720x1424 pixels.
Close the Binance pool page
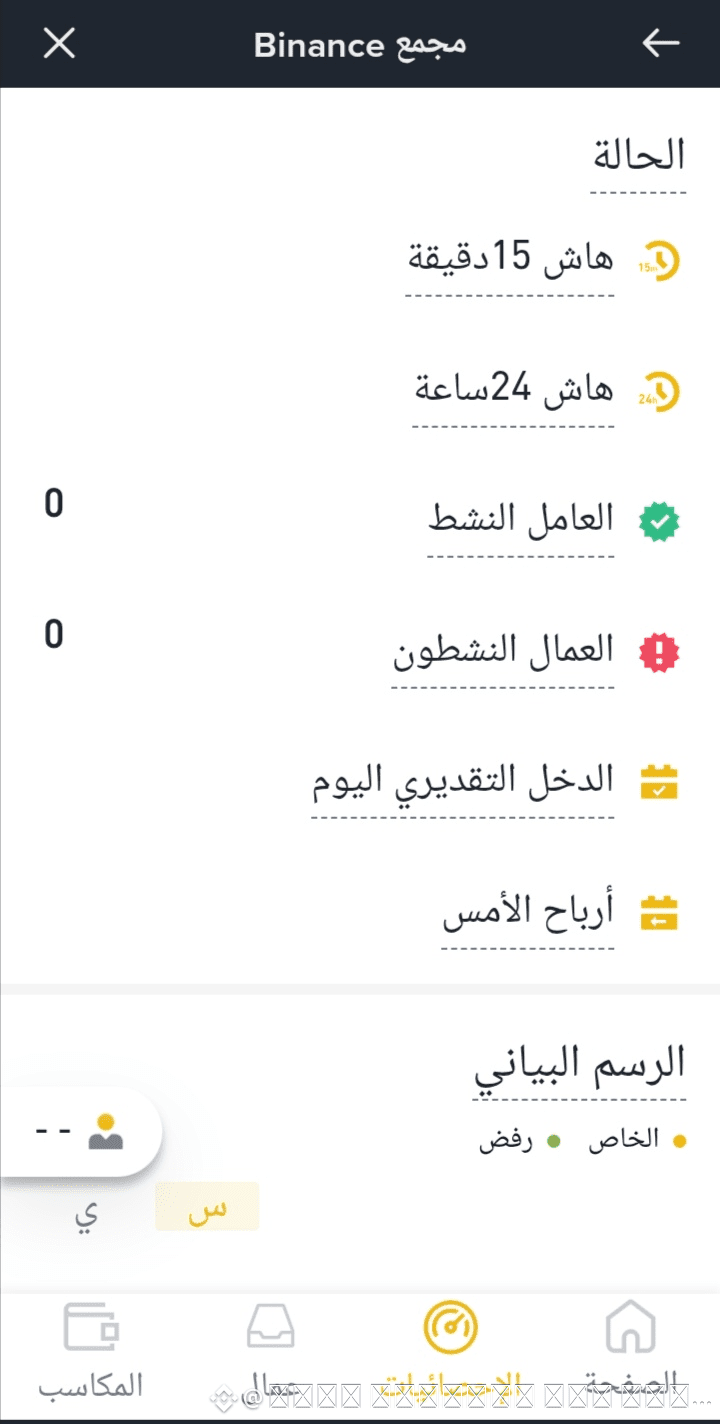(60, 44)
